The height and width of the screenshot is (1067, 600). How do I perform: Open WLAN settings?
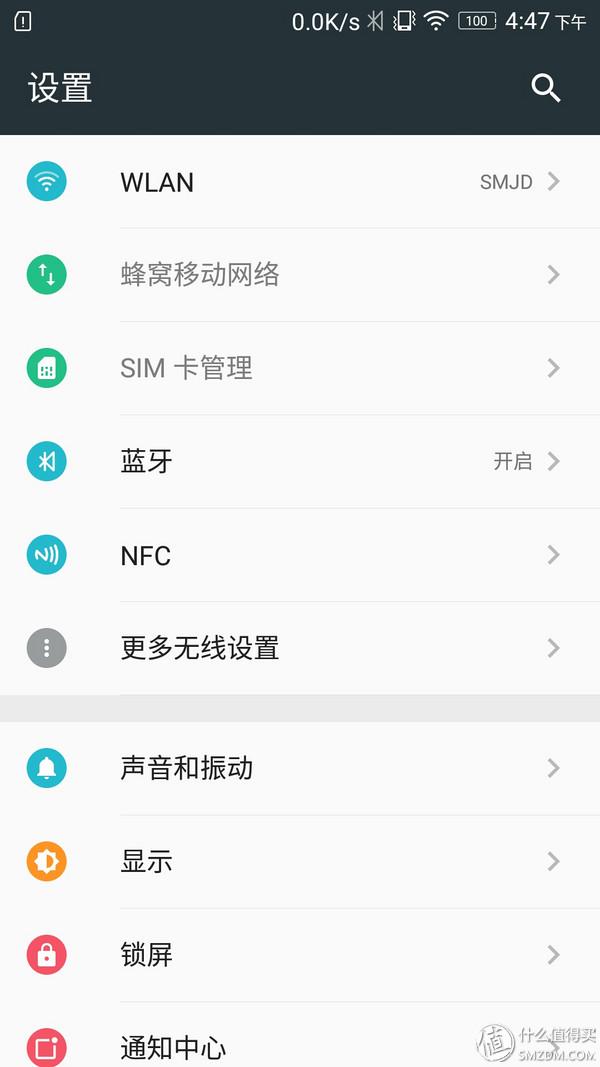(x=300, y=182)
